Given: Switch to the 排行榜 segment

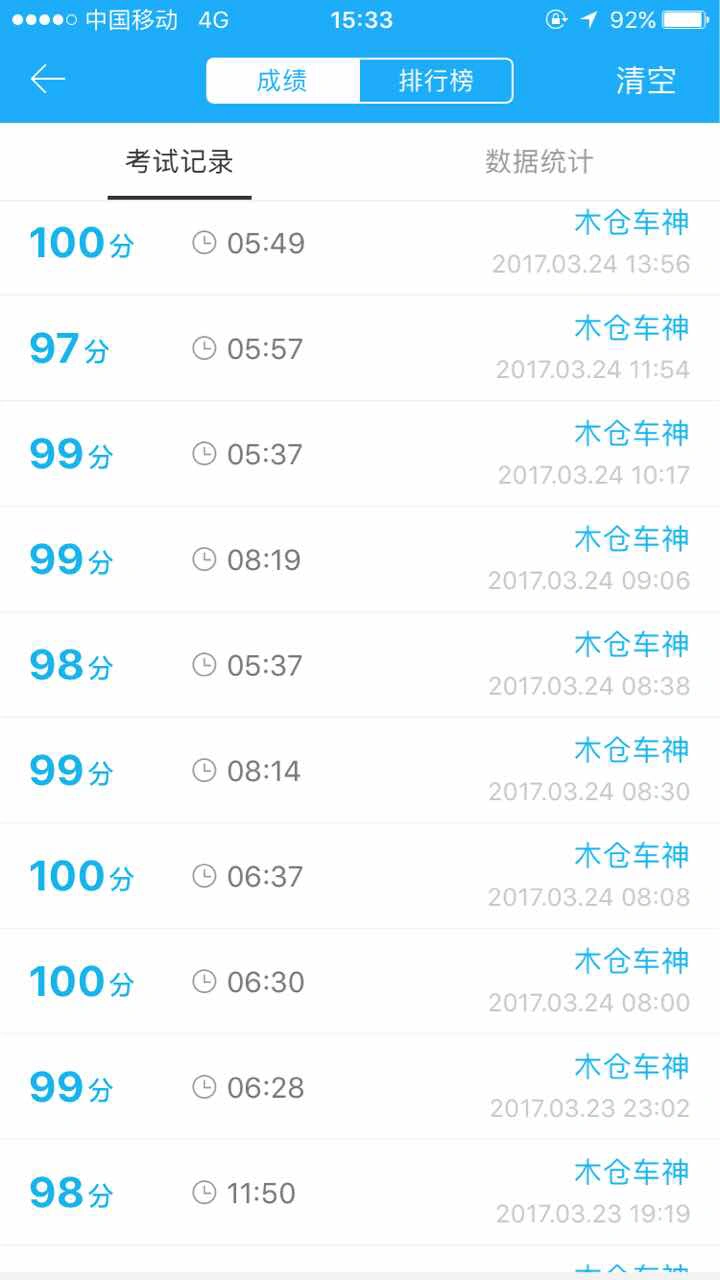Looking at the screenshot, I should [436, 81].
